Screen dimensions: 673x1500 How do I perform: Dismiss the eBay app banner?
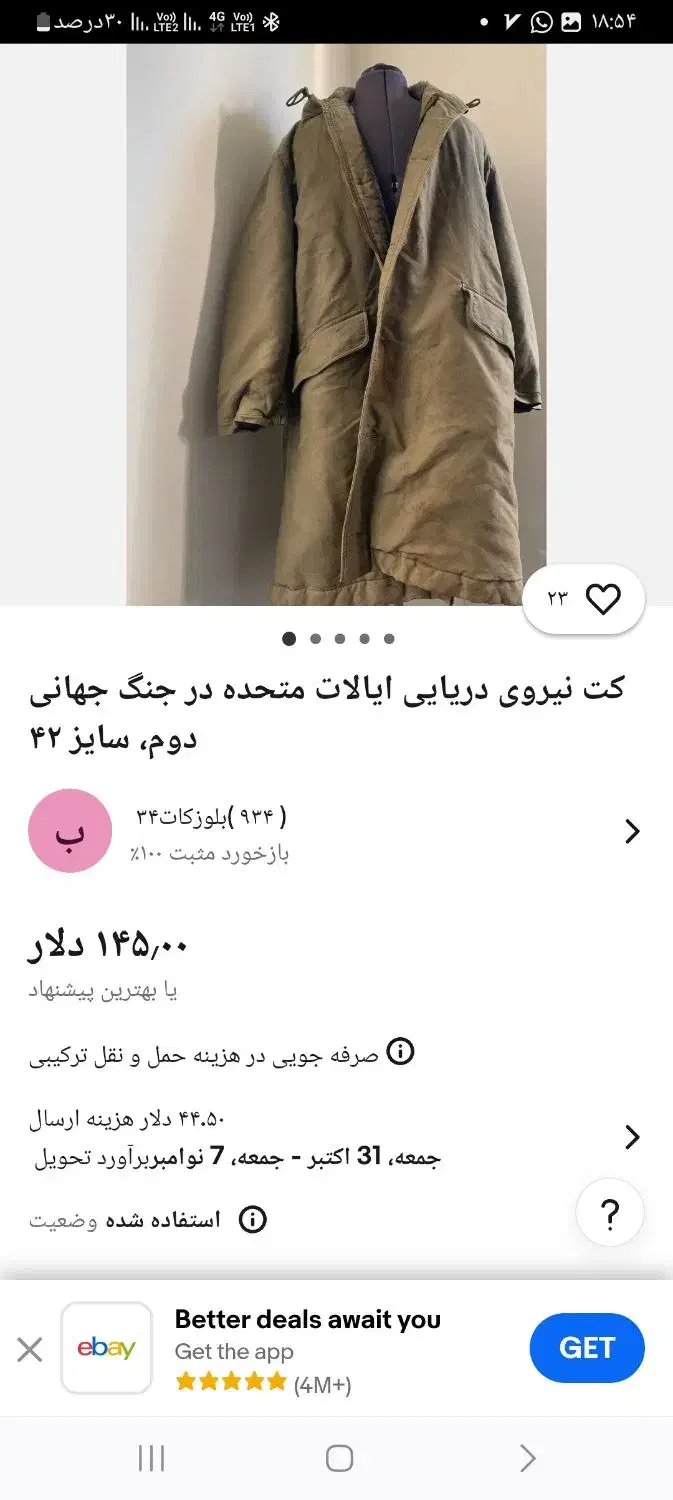[30, 1350]
